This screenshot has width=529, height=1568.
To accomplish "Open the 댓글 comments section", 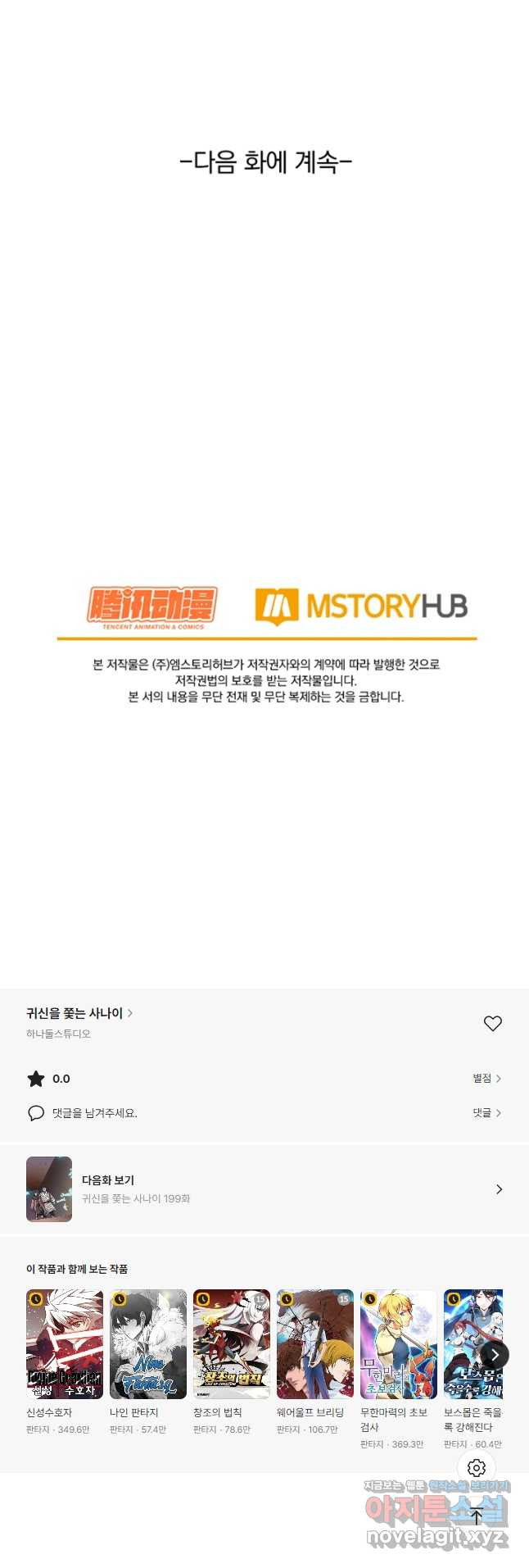I will point(486,1113).
